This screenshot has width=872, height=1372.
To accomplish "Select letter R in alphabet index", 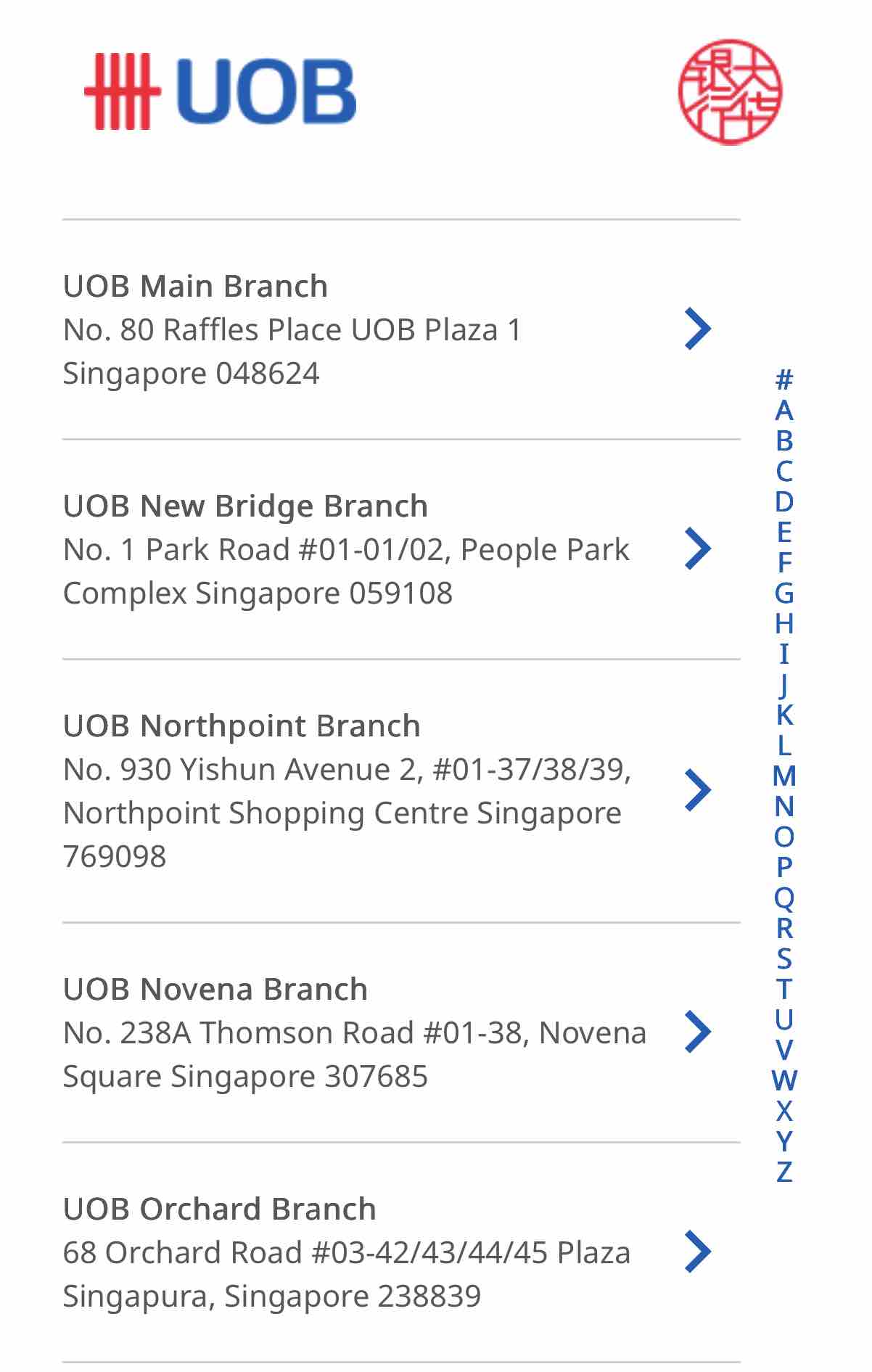I will coord(784,928).
